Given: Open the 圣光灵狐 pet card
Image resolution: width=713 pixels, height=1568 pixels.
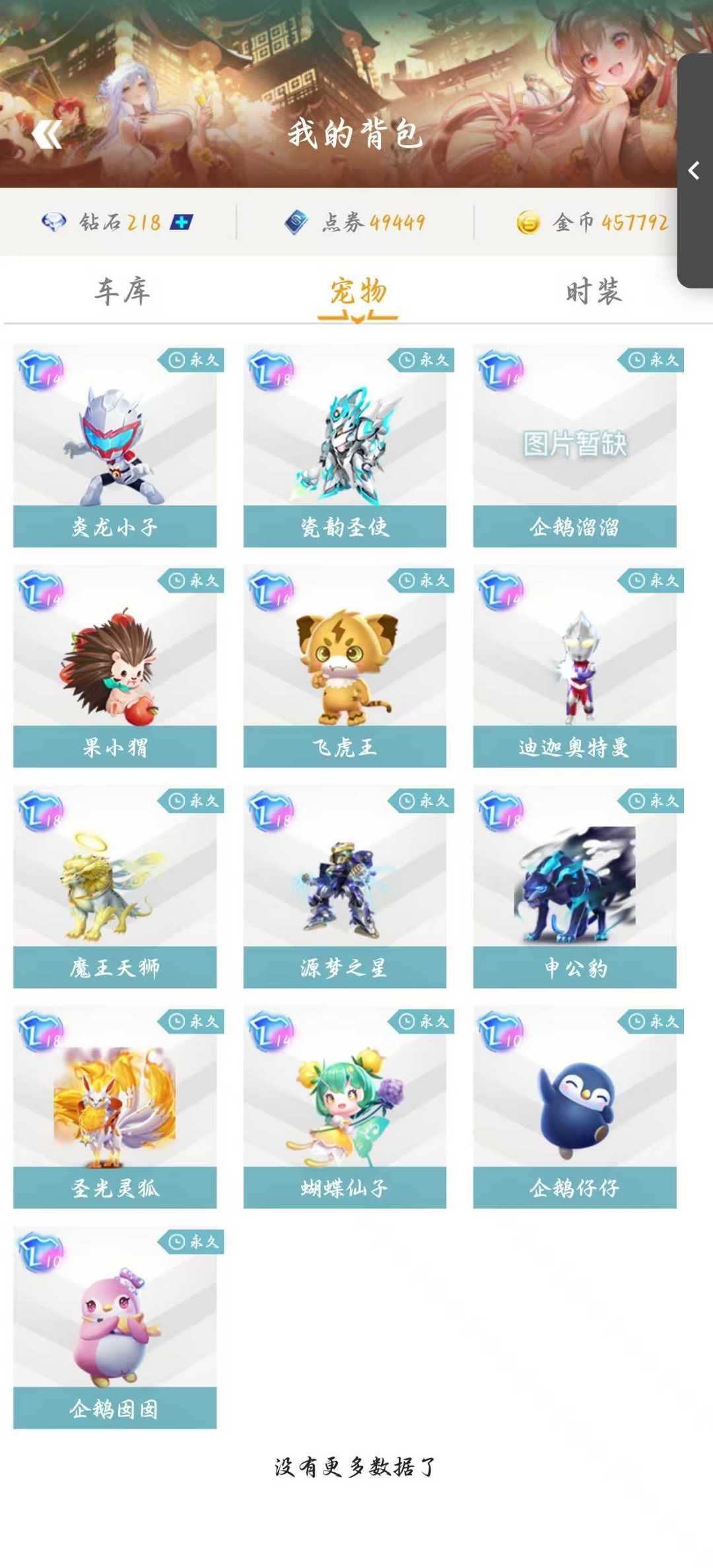Looking at the screenshot, I should point(115,1107).
